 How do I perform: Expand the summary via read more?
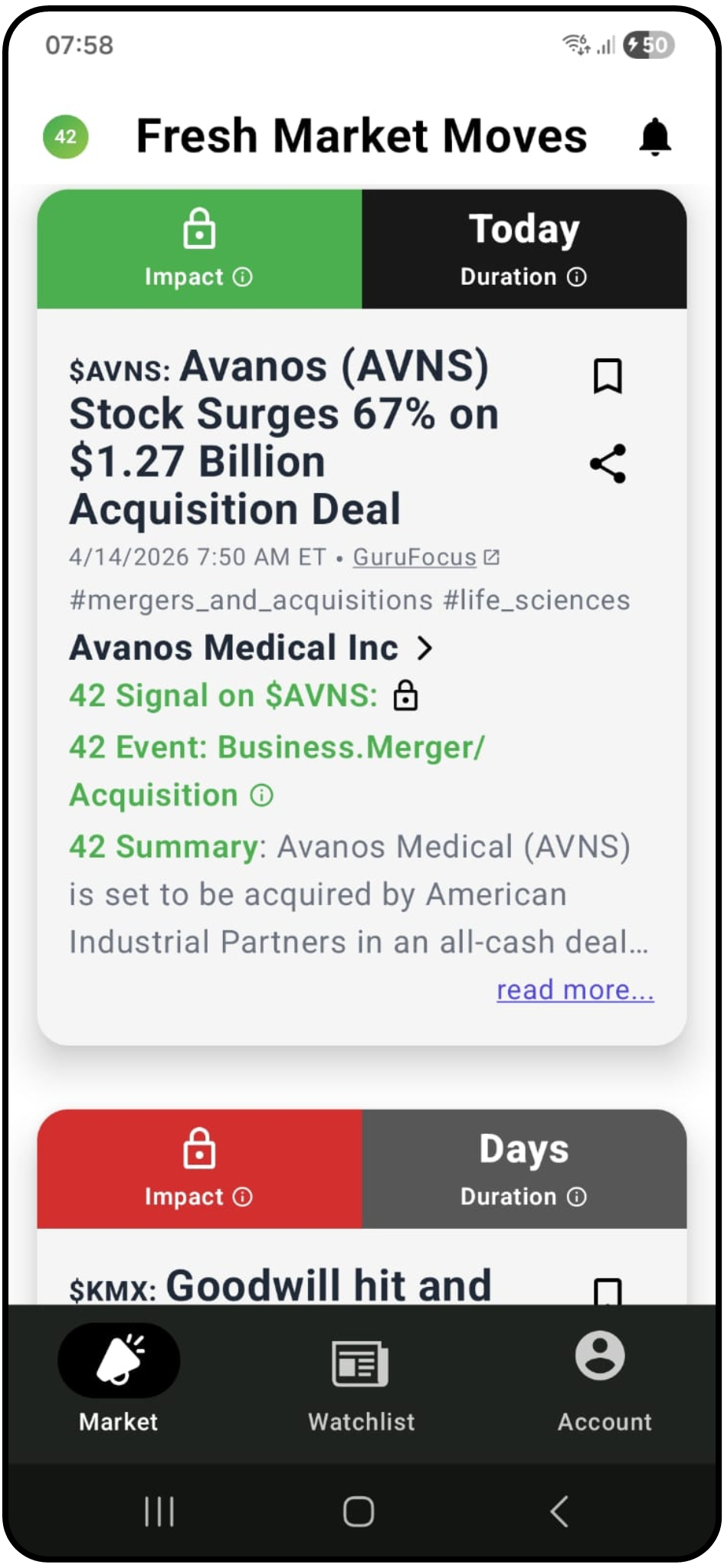(575, 990)
